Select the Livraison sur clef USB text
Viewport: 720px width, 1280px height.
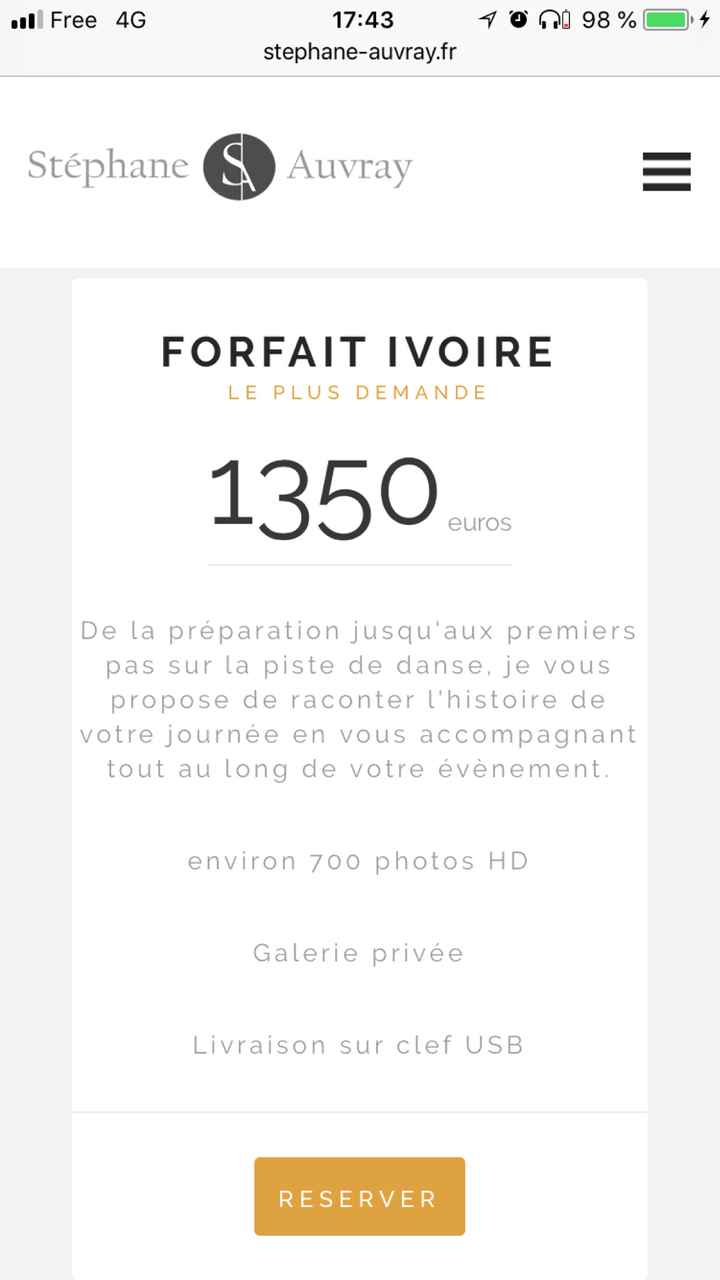pos(358,1044)
